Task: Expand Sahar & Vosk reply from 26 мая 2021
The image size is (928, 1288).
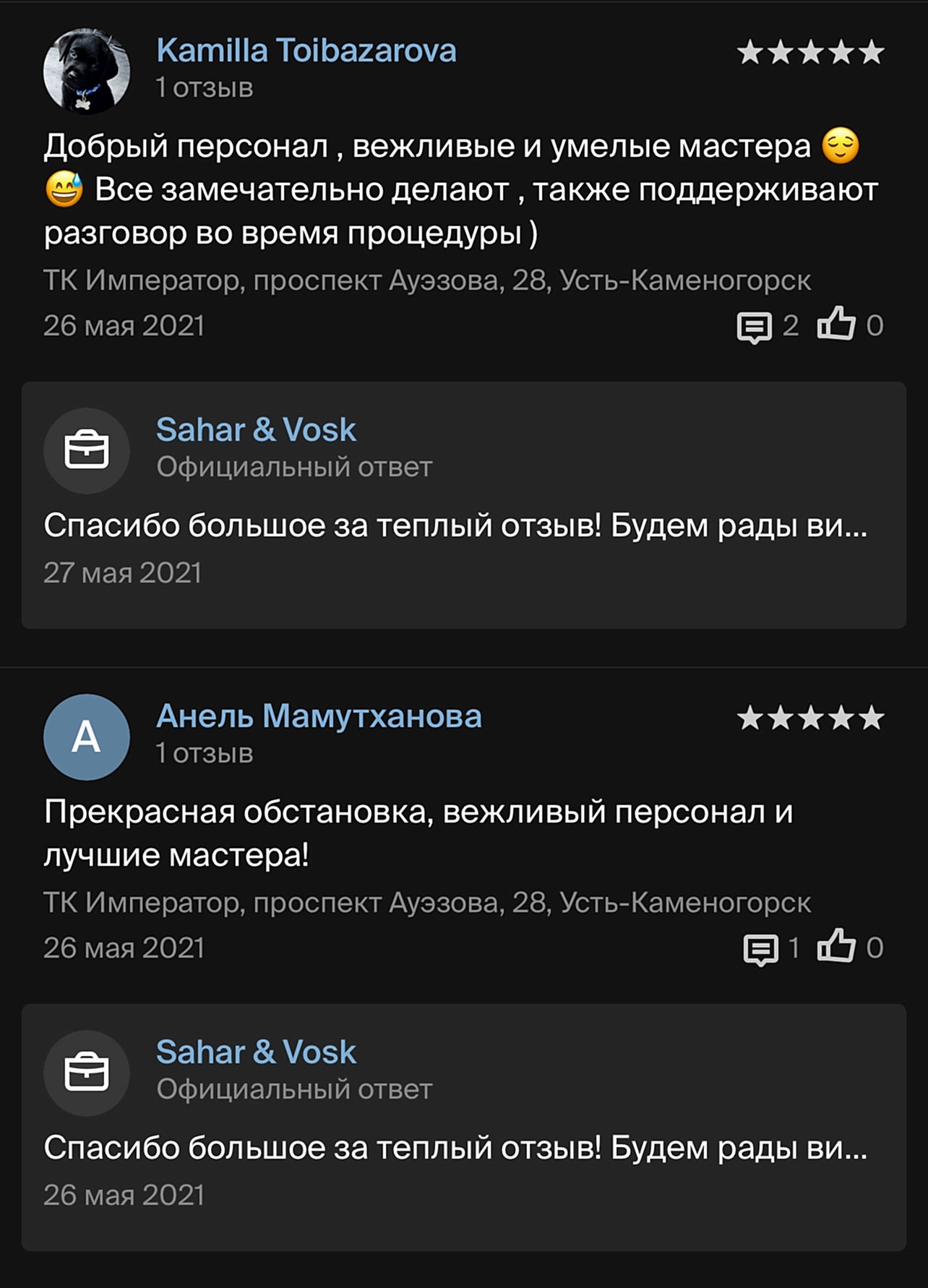Action: click(455, 1148)
